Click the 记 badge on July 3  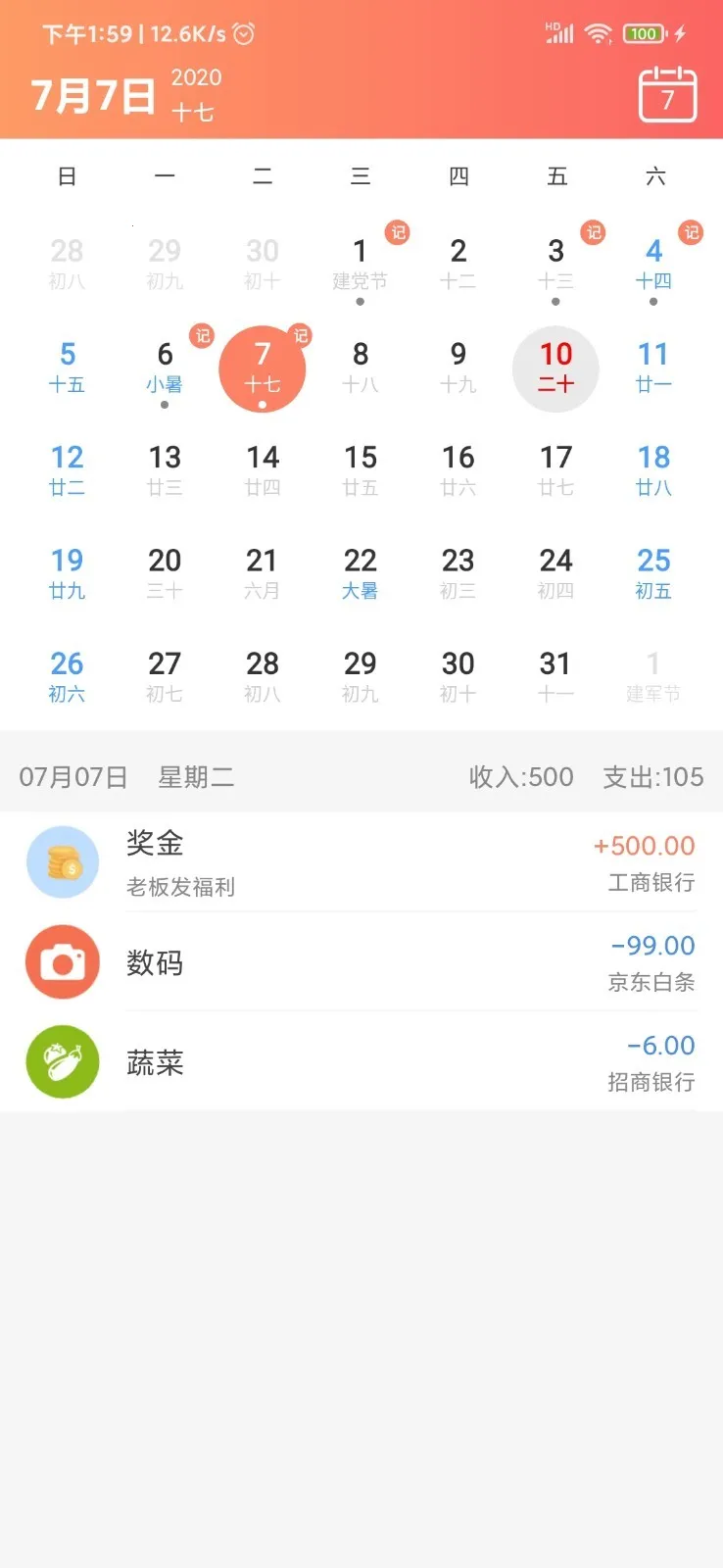point(593,233)
